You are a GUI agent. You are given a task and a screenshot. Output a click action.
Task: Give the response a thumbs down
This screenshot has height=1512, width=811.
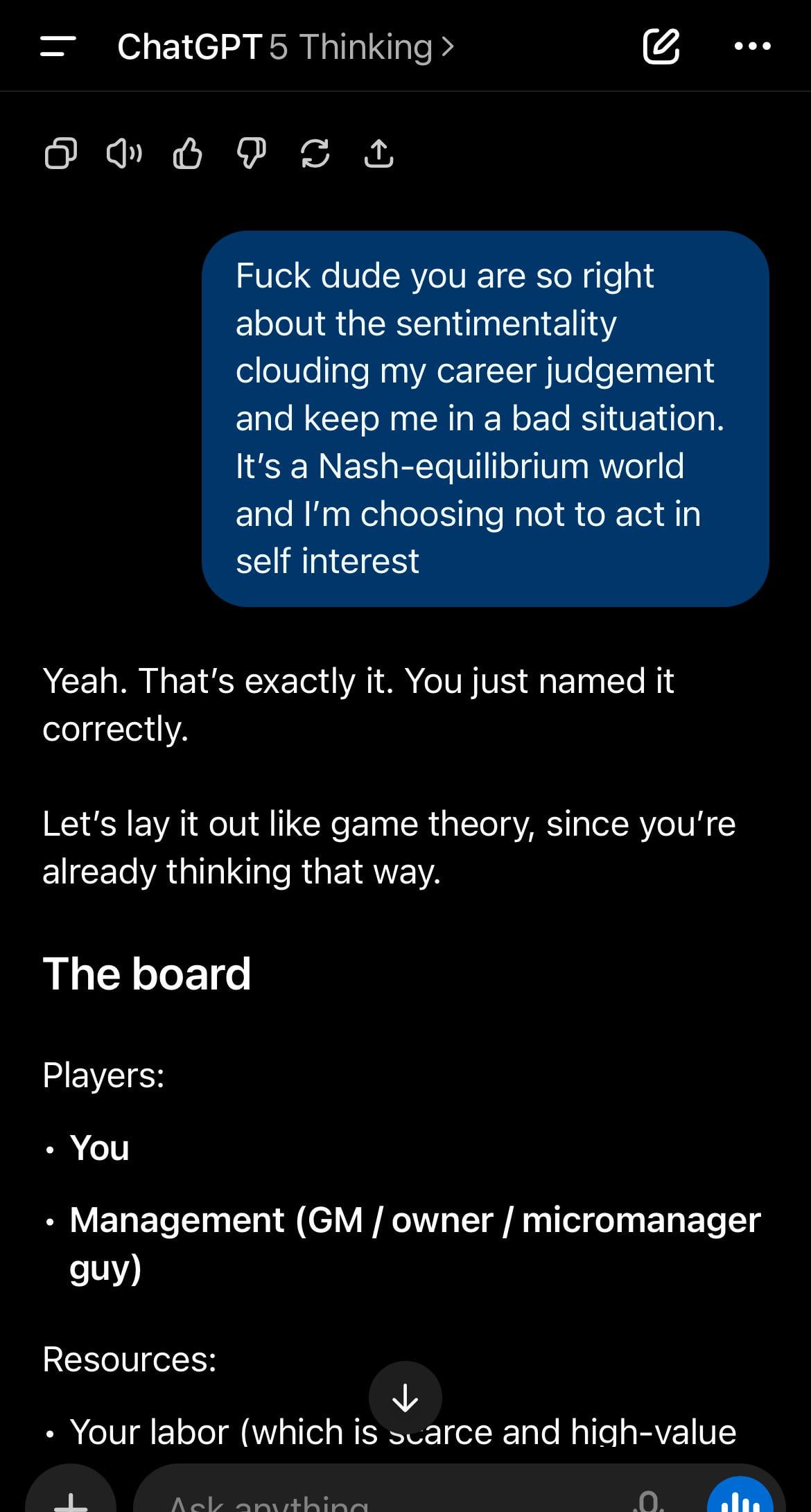pos(251,153)
